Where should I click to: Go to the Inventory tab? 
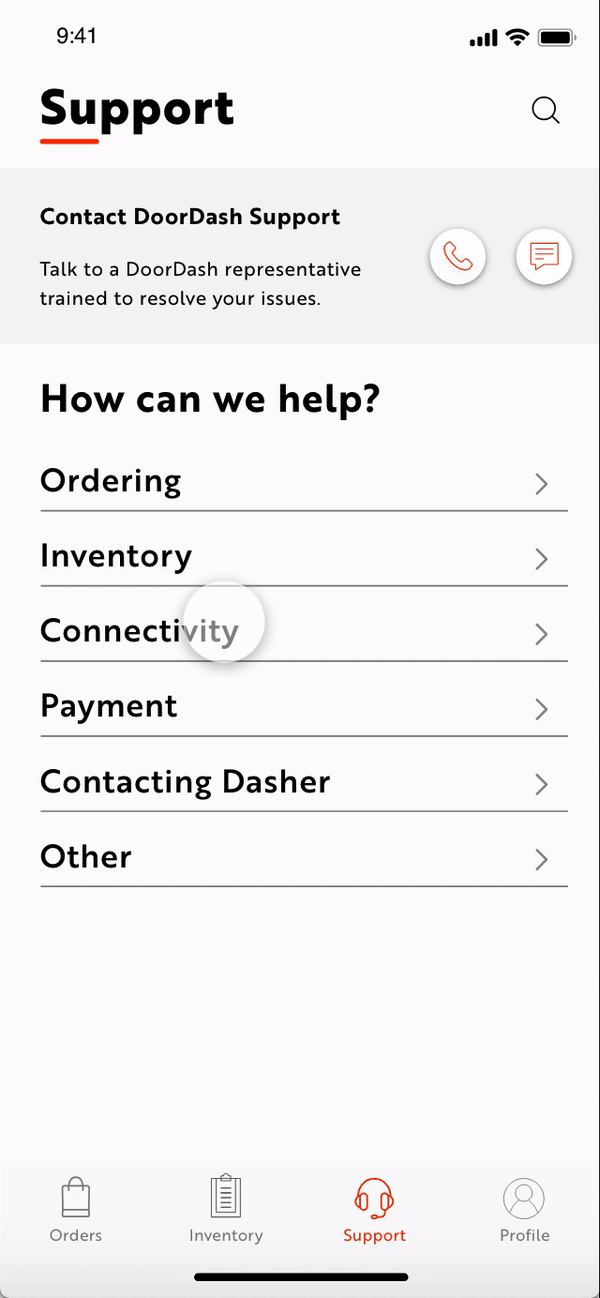pyautogui.click(x=226, y=1209)
